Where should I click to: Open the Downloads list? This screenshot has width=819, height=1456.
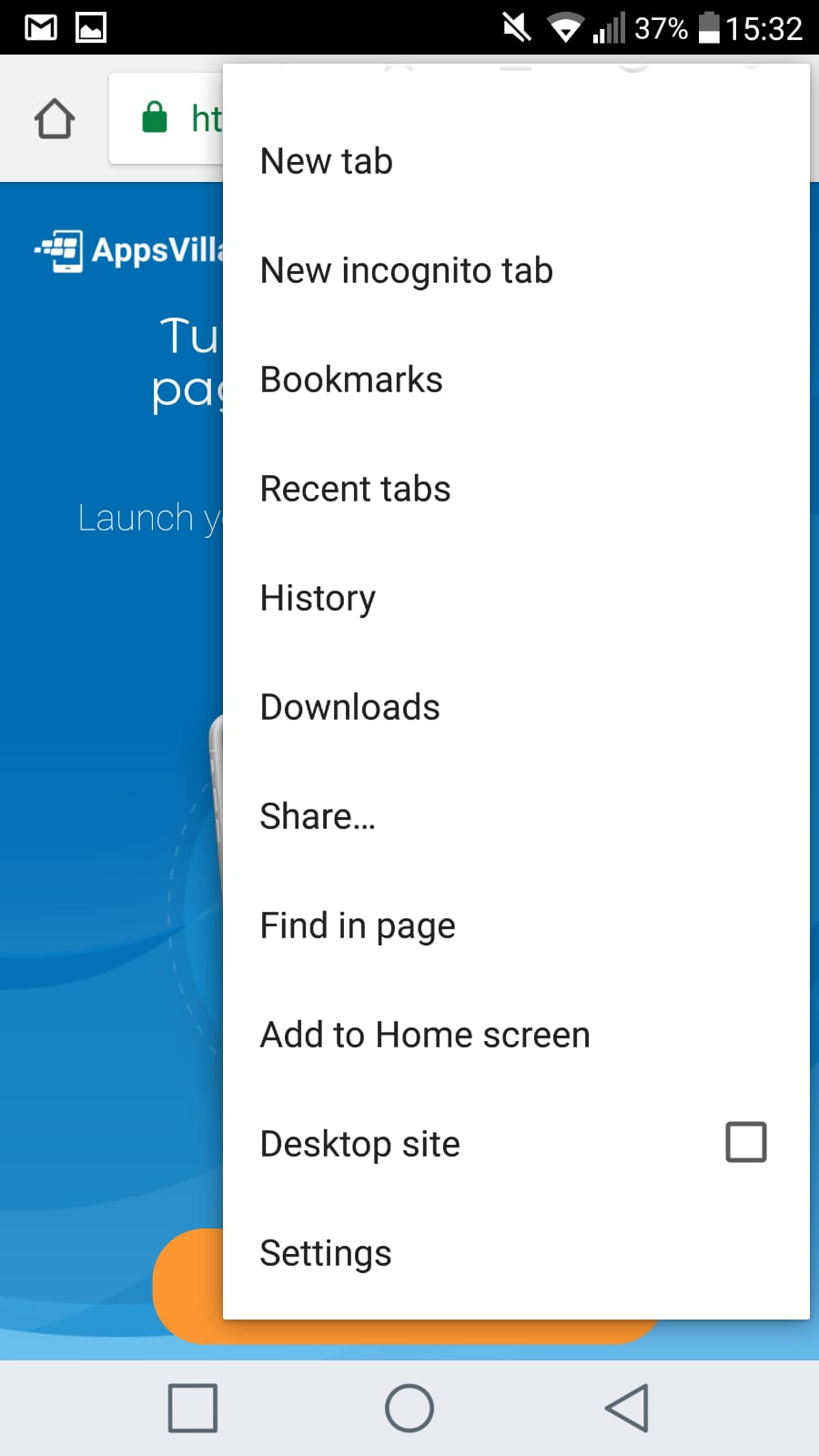click(x=349, y=707)
